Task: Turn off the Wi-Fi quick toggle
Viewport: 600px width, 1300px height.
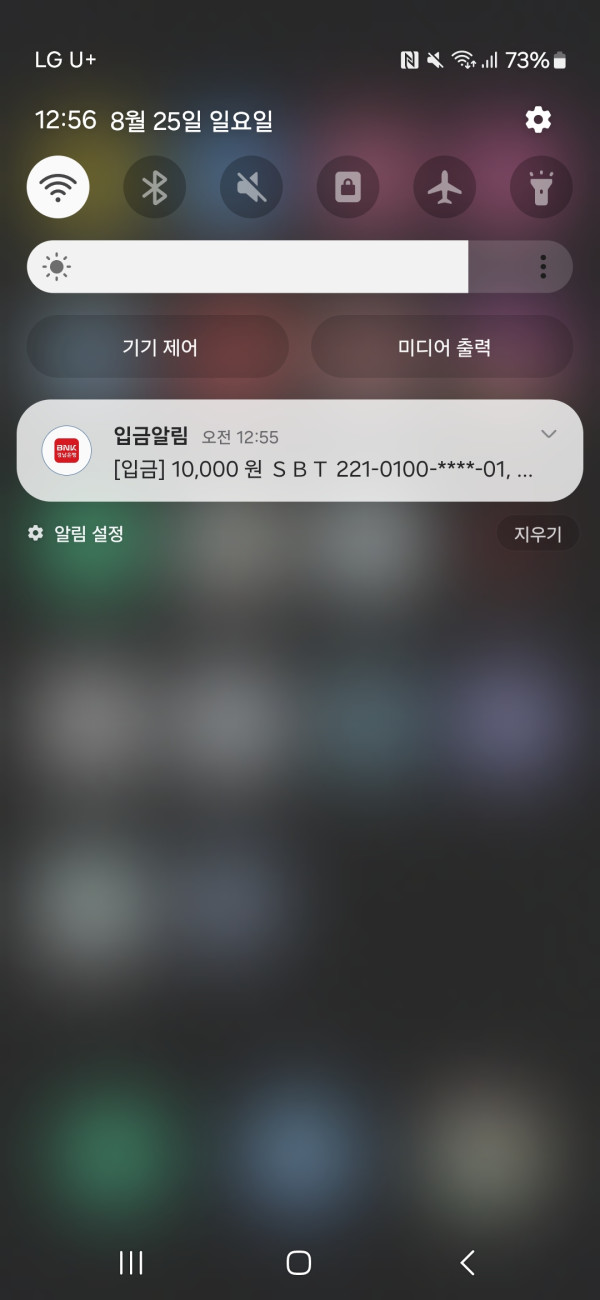Action: click(58, 187)
